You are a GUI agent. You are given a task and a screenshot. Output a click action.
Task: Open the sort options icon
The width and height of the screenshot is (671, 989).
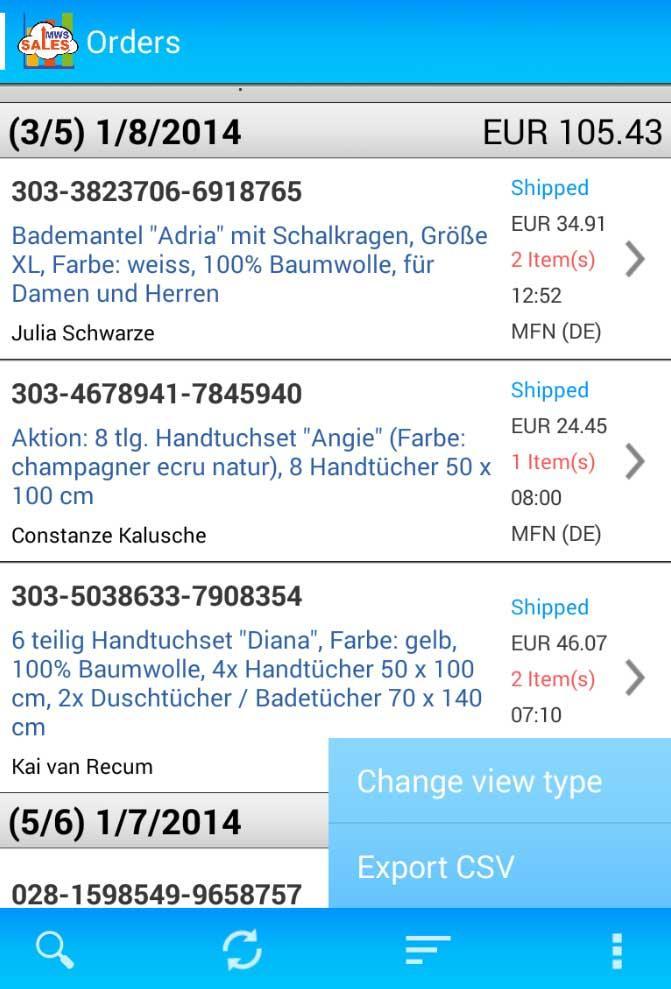[428, 948]
